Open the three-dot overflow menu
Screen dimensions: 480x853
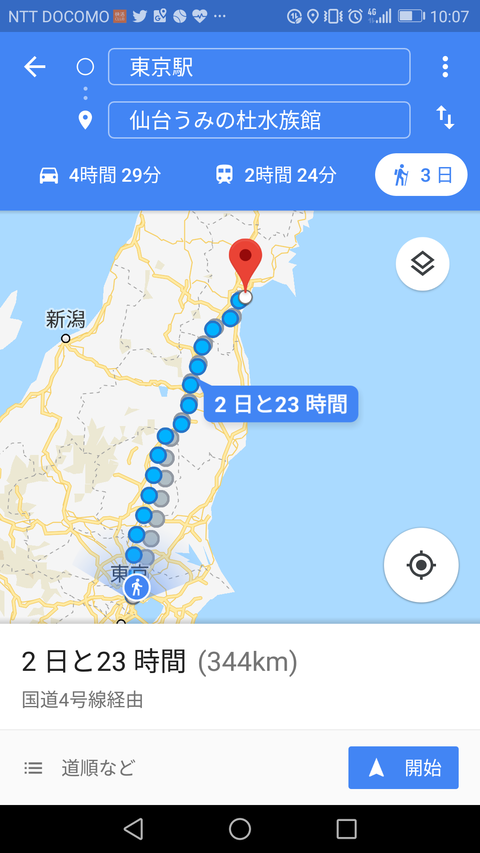tap(445, 67)
